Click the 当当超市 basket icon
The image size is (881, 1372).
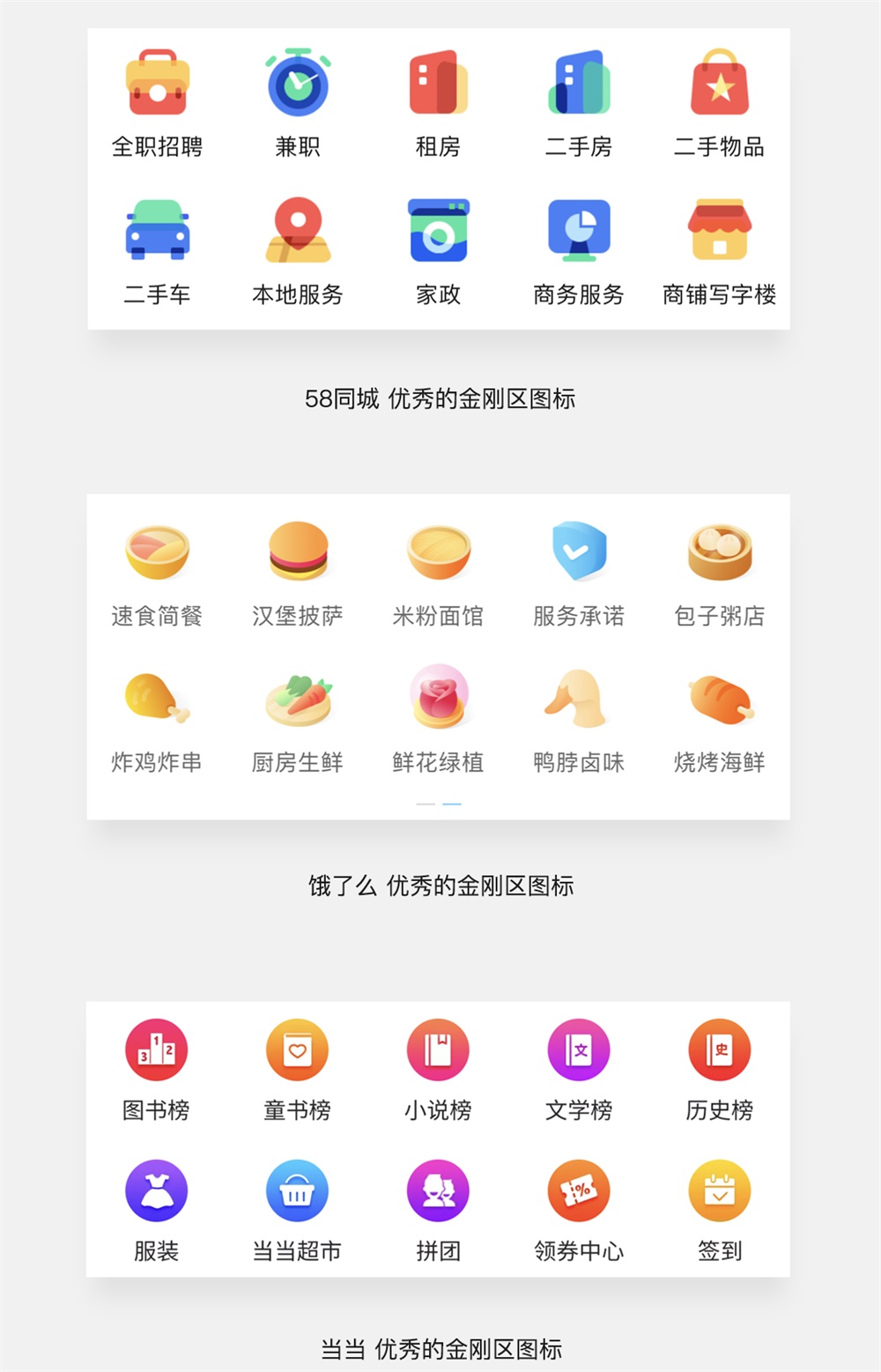click(x=297, y=1190)
